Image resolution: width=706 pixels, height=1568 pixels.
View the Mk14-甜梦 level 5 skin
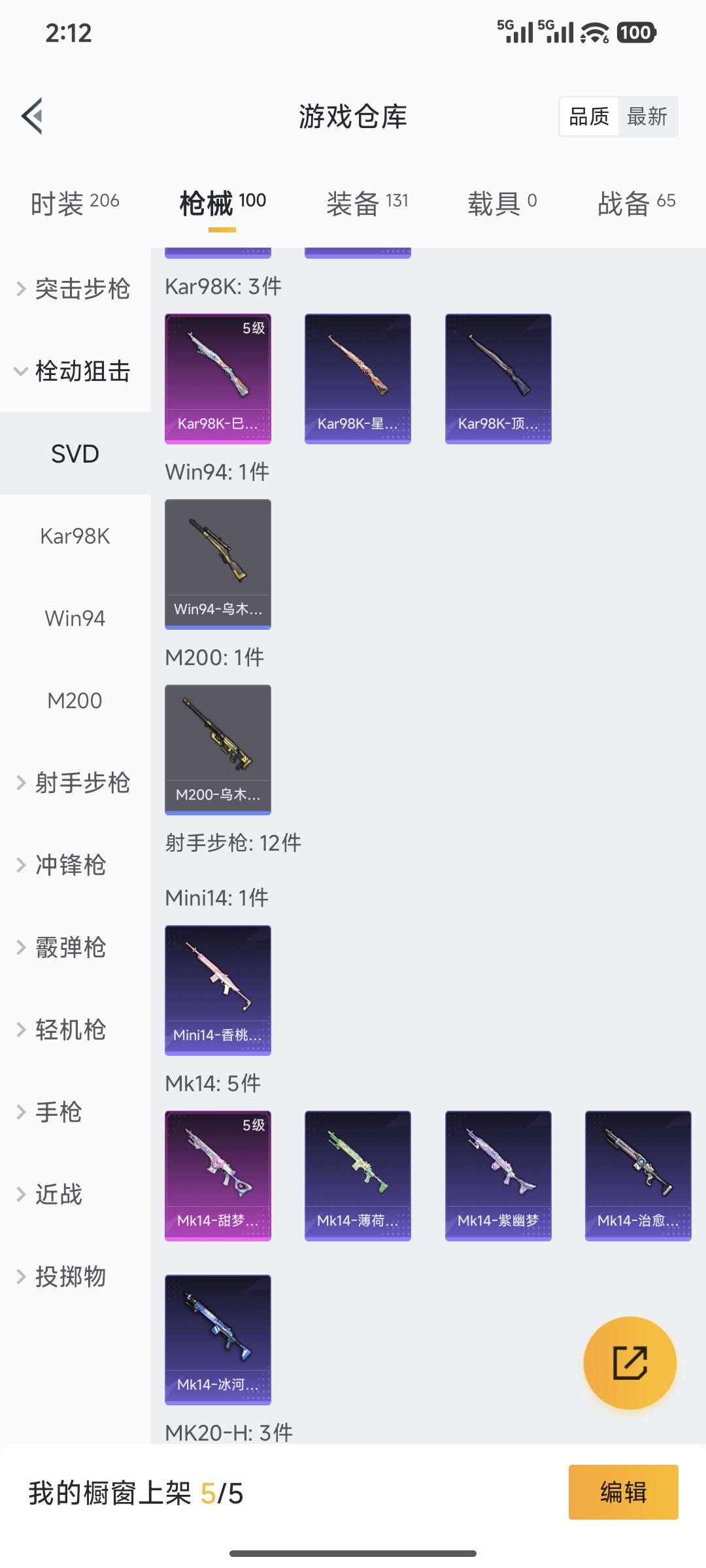click(218, 1175)
